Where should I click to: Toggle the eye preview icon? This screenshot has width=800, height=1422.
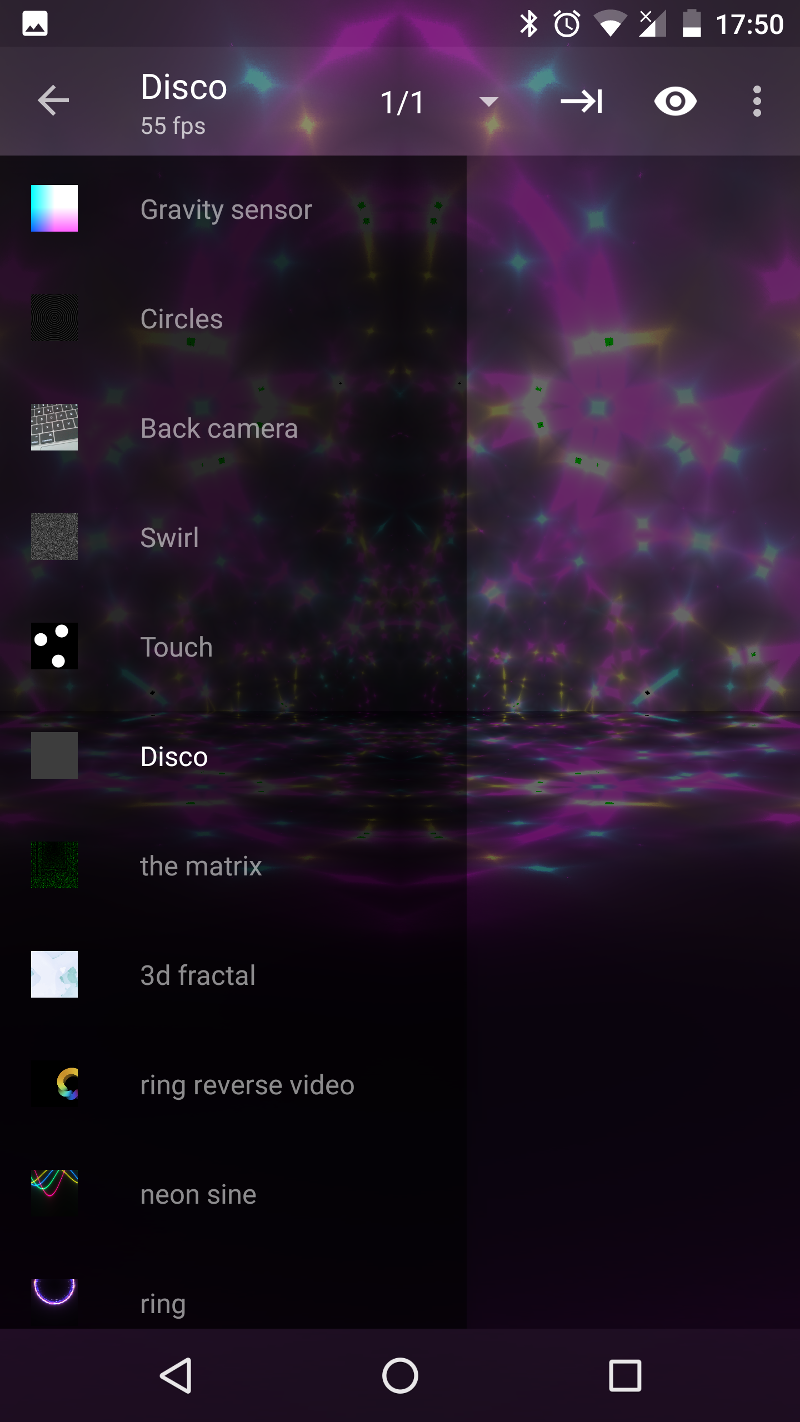click(675, 101)
